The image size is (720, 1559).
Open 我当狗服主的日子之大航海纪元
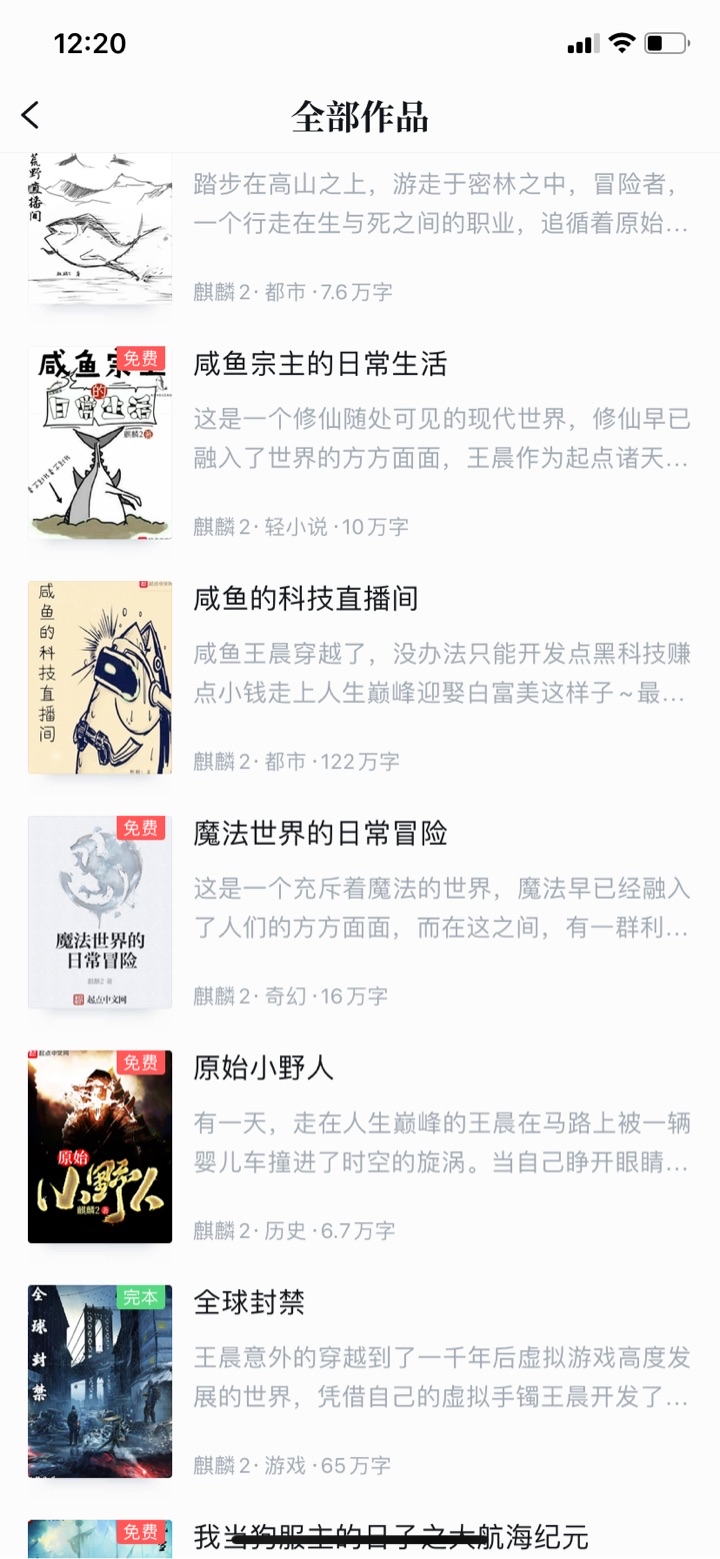[390, 1536]
